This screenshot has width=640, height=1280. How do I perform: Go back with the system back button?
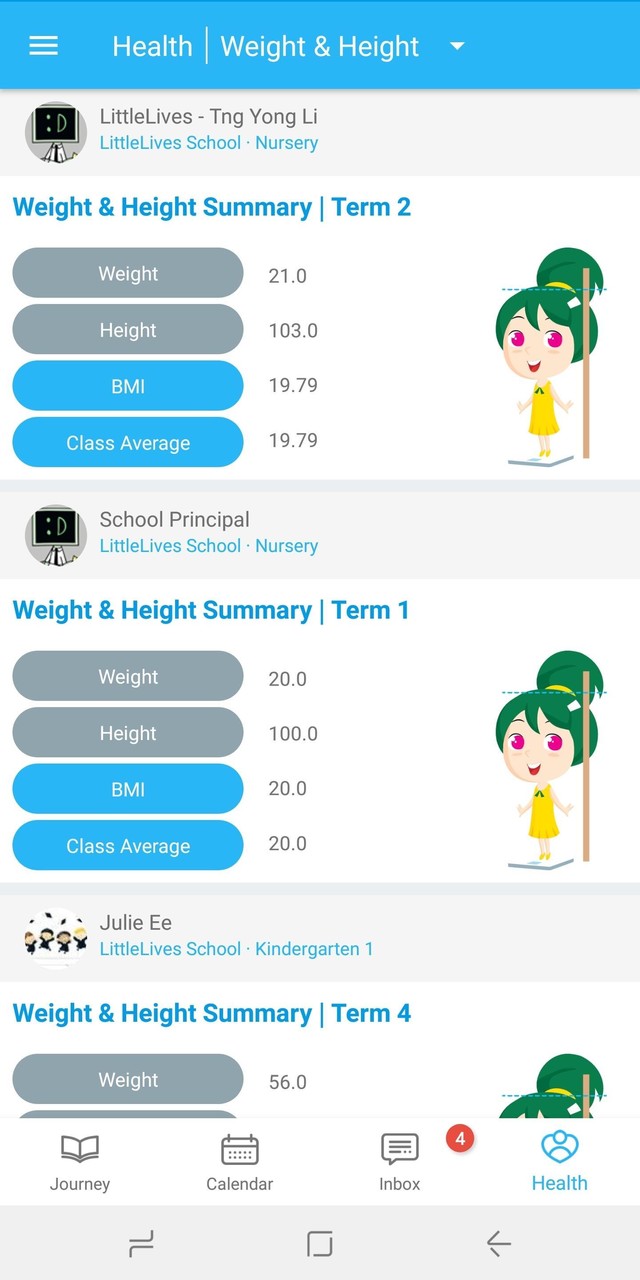(x=498, y=1243)
